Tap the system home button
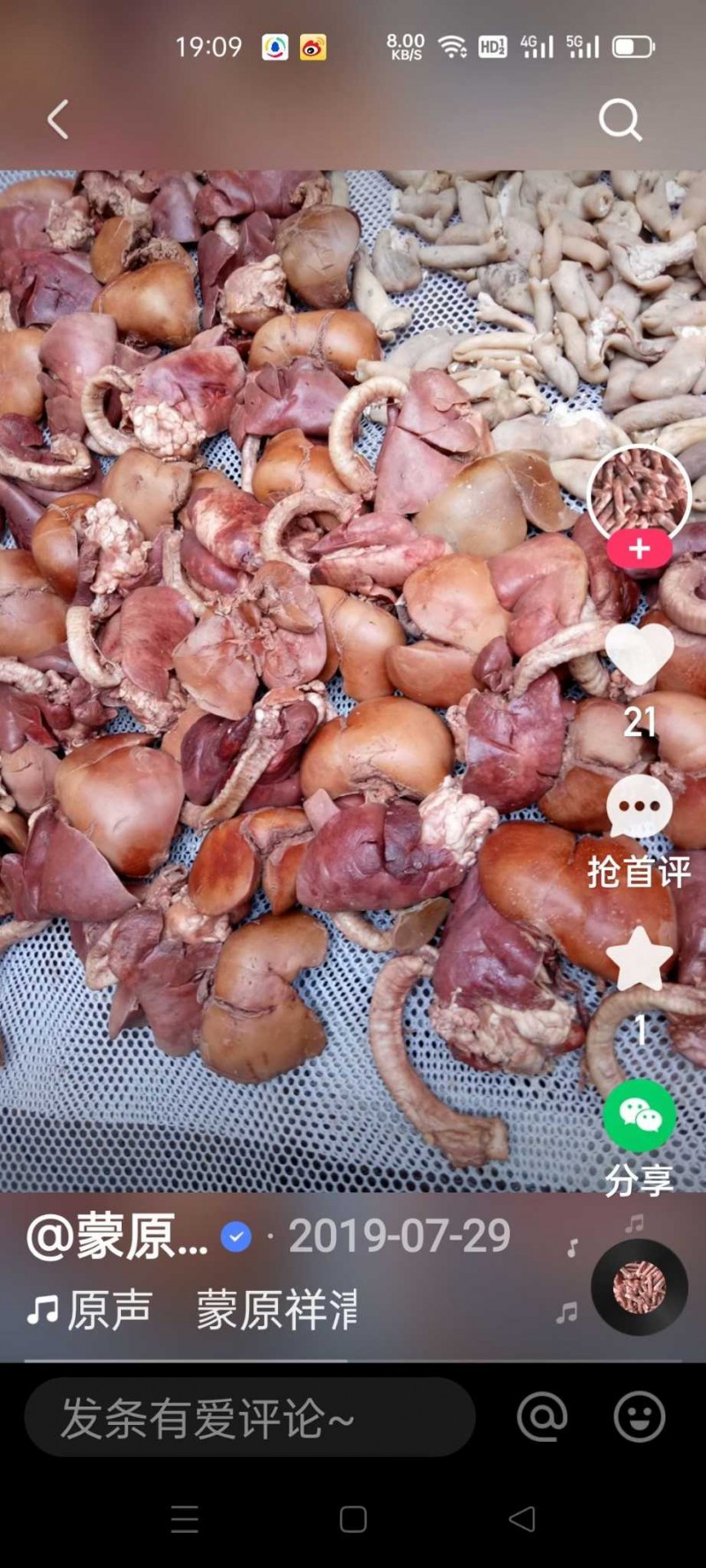The width and height of the screenshot is (706, 1568). pos(353,1519)
